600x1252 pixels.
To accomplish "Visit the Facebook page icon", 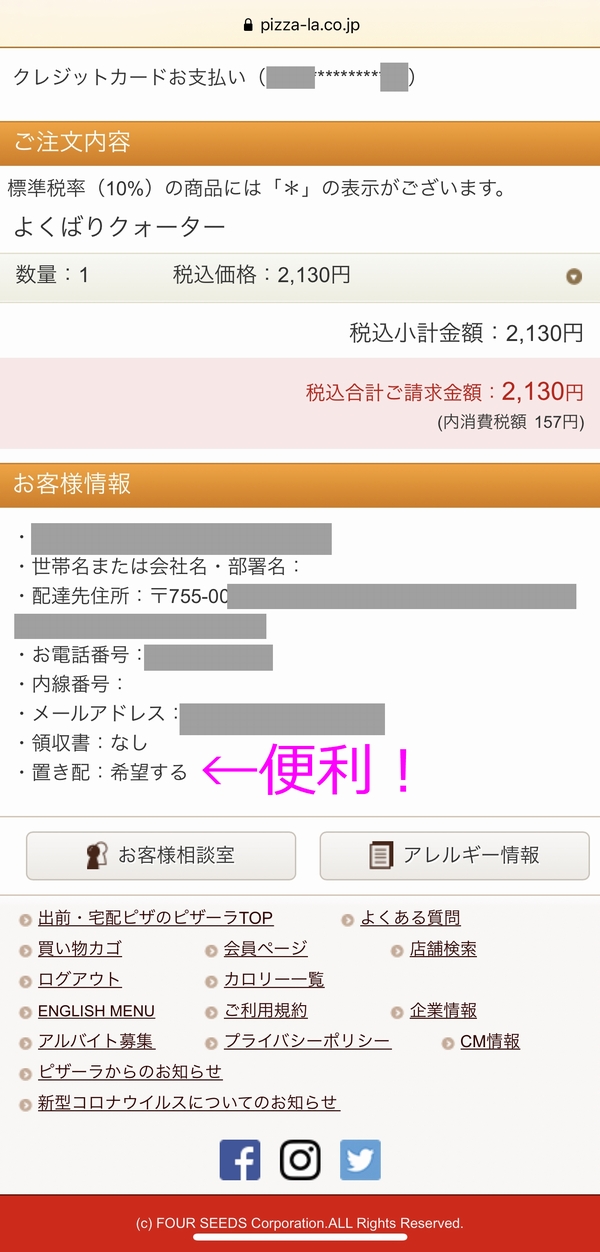I will tap(240, 1160).
